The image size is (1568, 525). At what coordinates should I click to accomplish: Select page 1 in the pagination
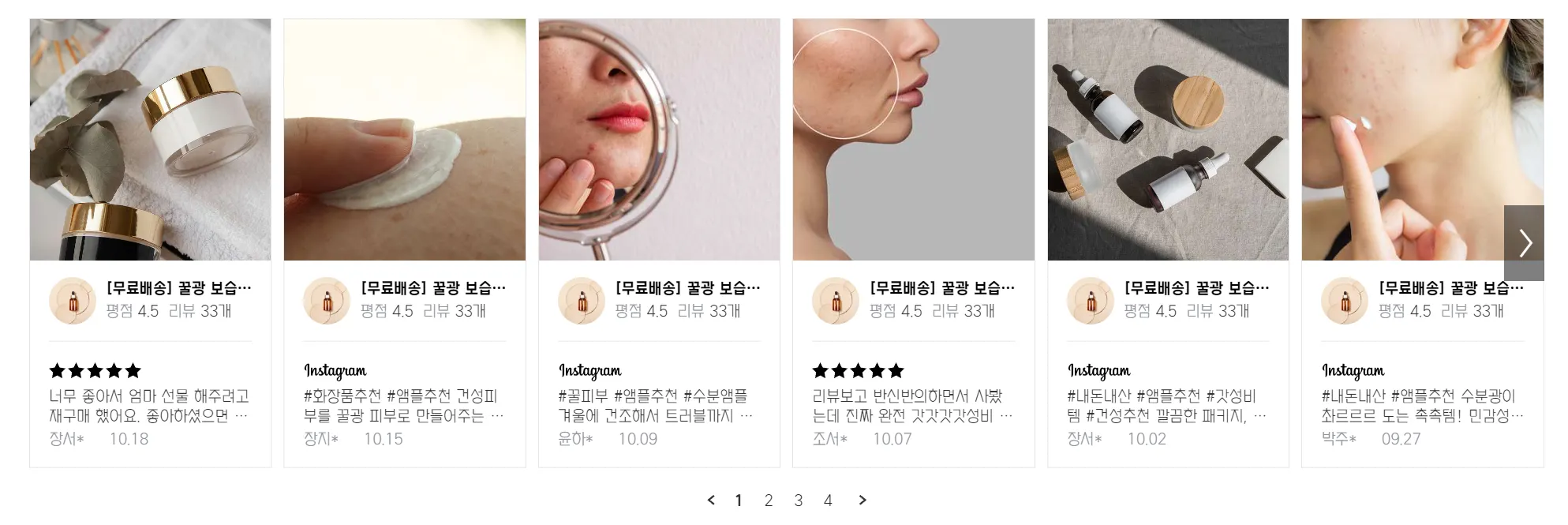[x=738, y=501]
